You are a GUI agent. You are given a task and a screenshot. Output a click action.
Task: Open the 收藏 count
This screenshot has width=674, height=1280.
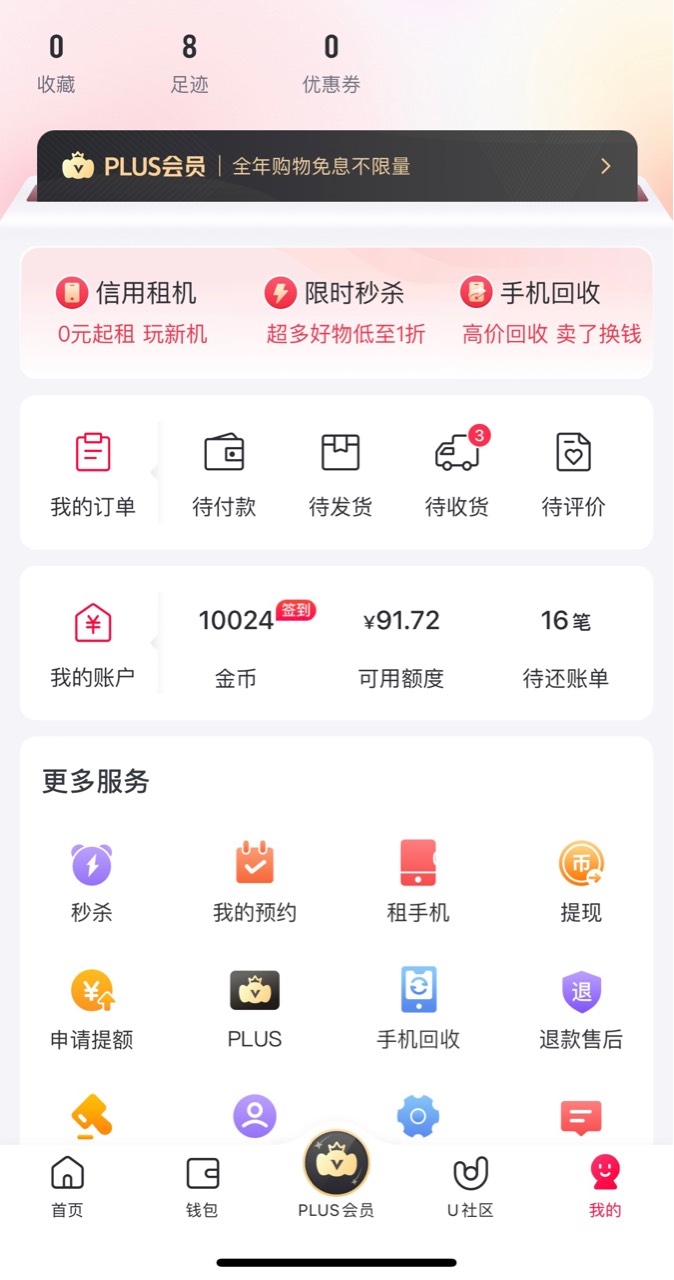click(56, 64)
